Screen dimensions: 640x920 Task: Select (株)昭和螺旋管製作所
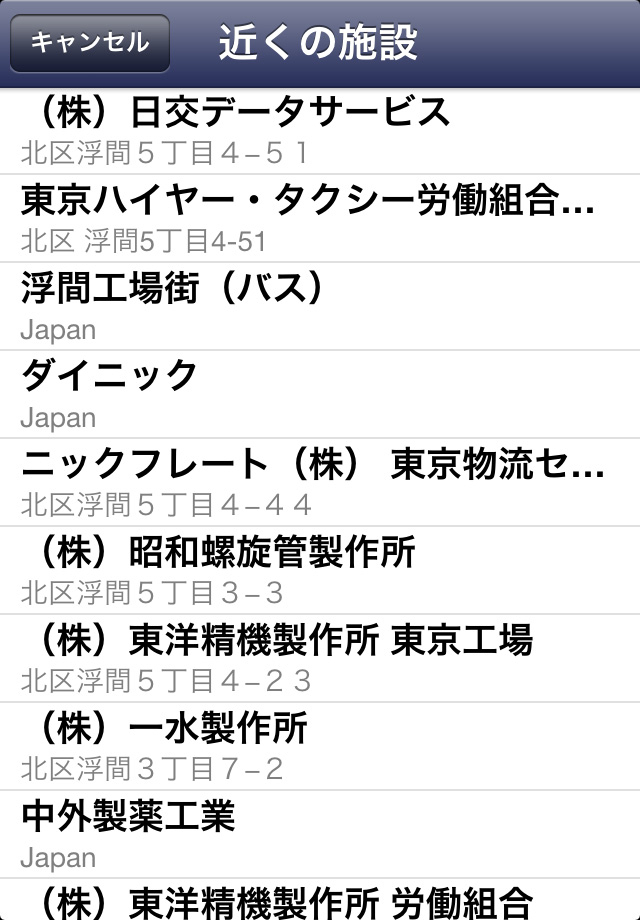pyautogui.click(x=320, y=570)
